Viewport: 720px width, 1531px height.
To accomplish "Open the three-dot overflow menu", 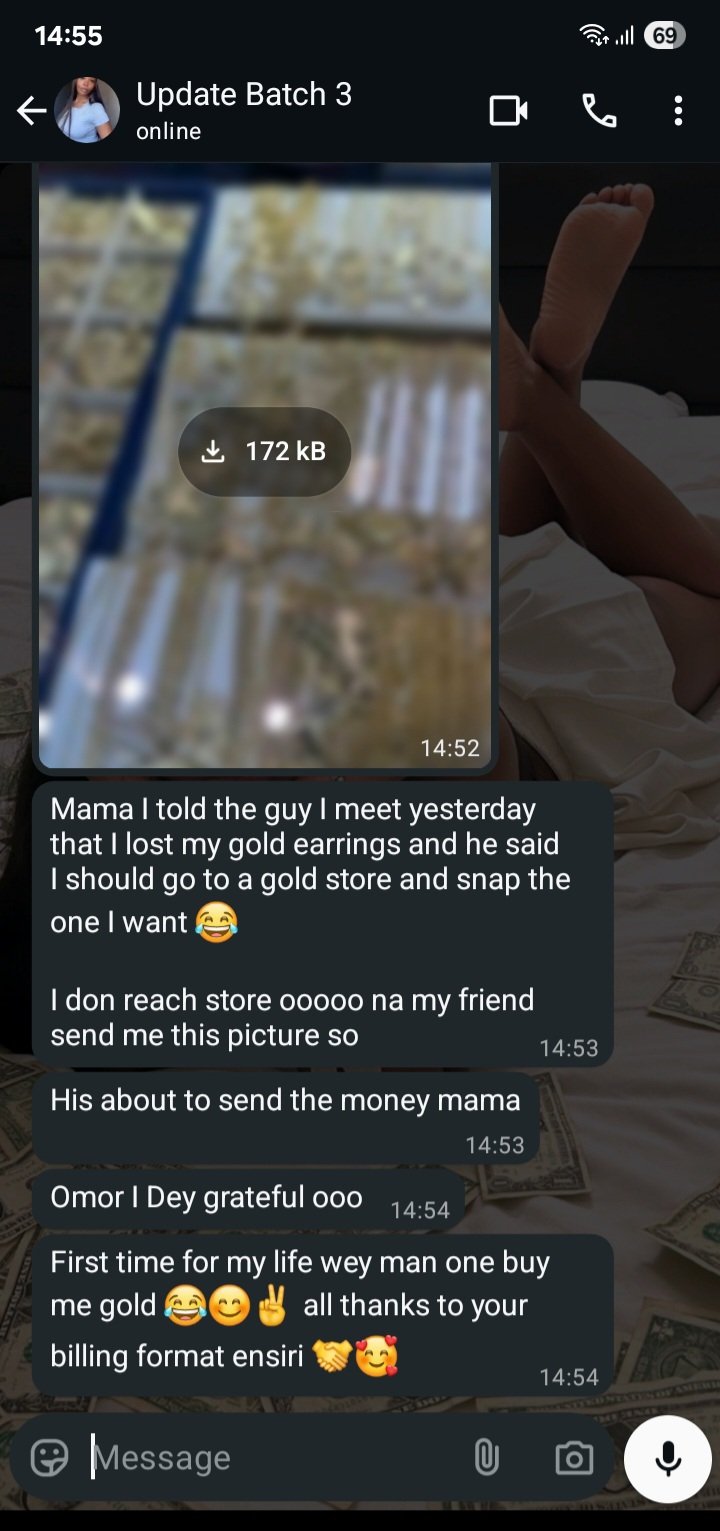I will [x=678, y=111].
